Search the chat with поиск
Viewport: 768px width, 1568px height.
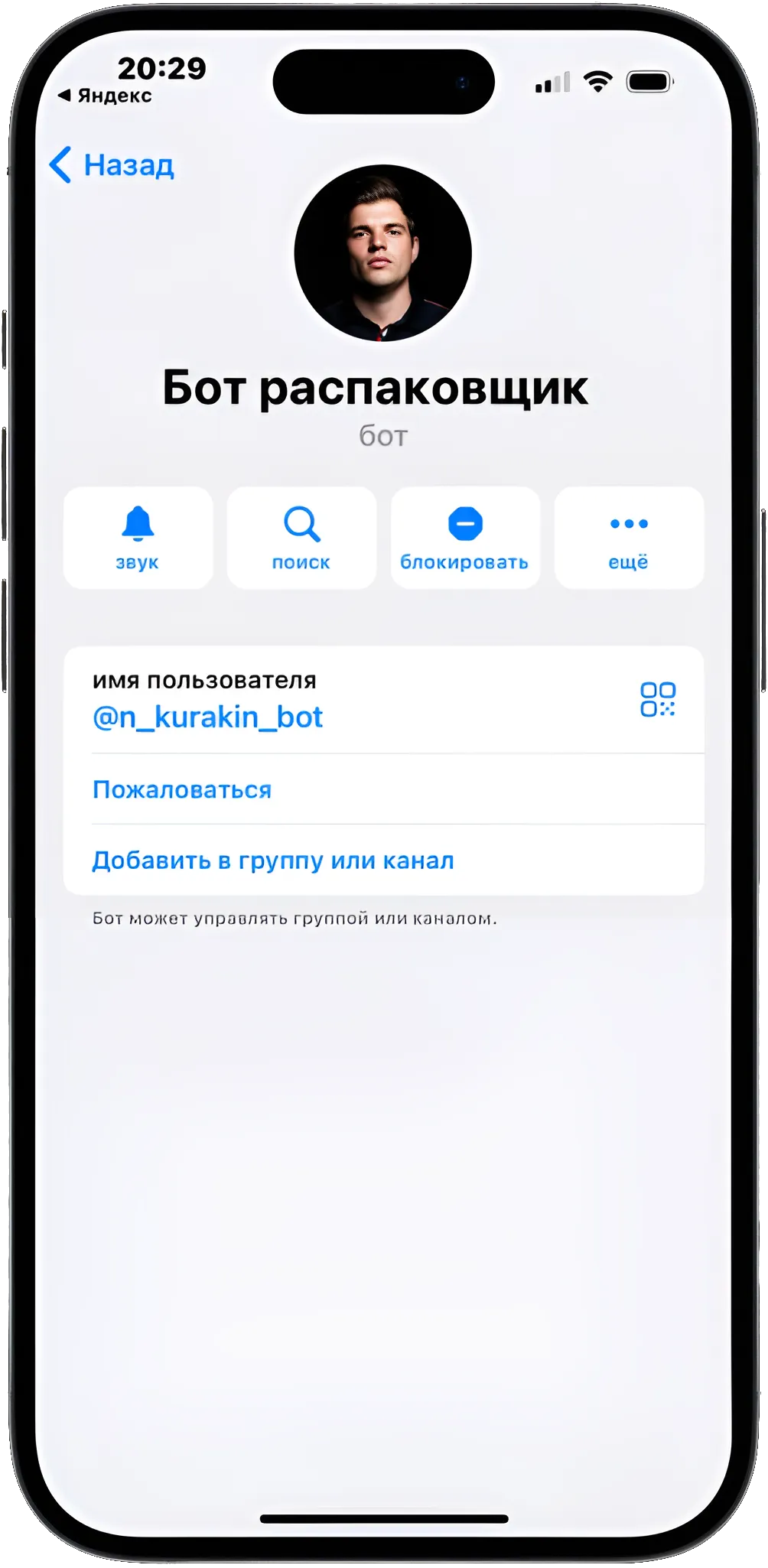tap(301, 538)
